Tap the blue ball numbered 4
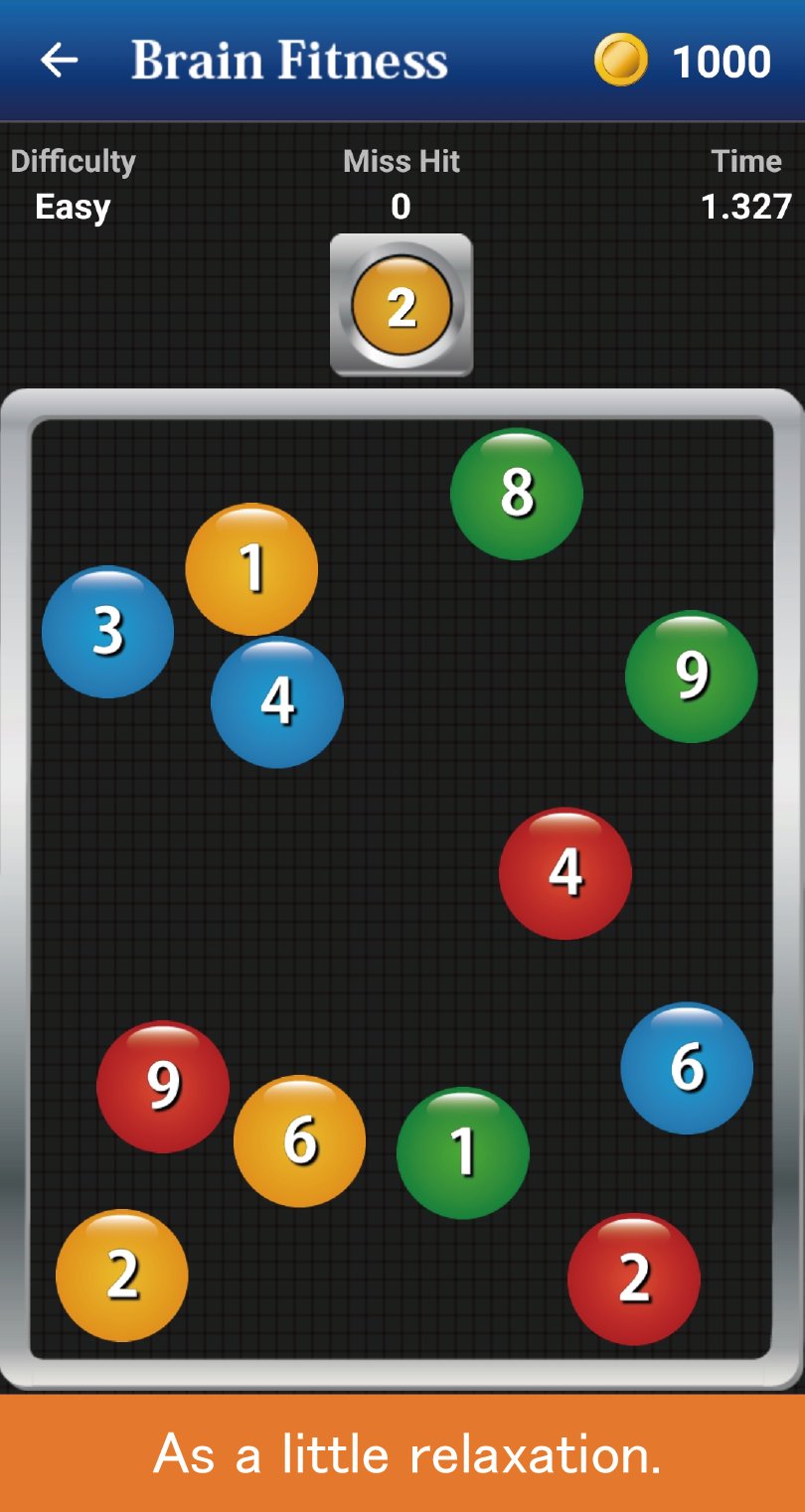 click(277, 701)
